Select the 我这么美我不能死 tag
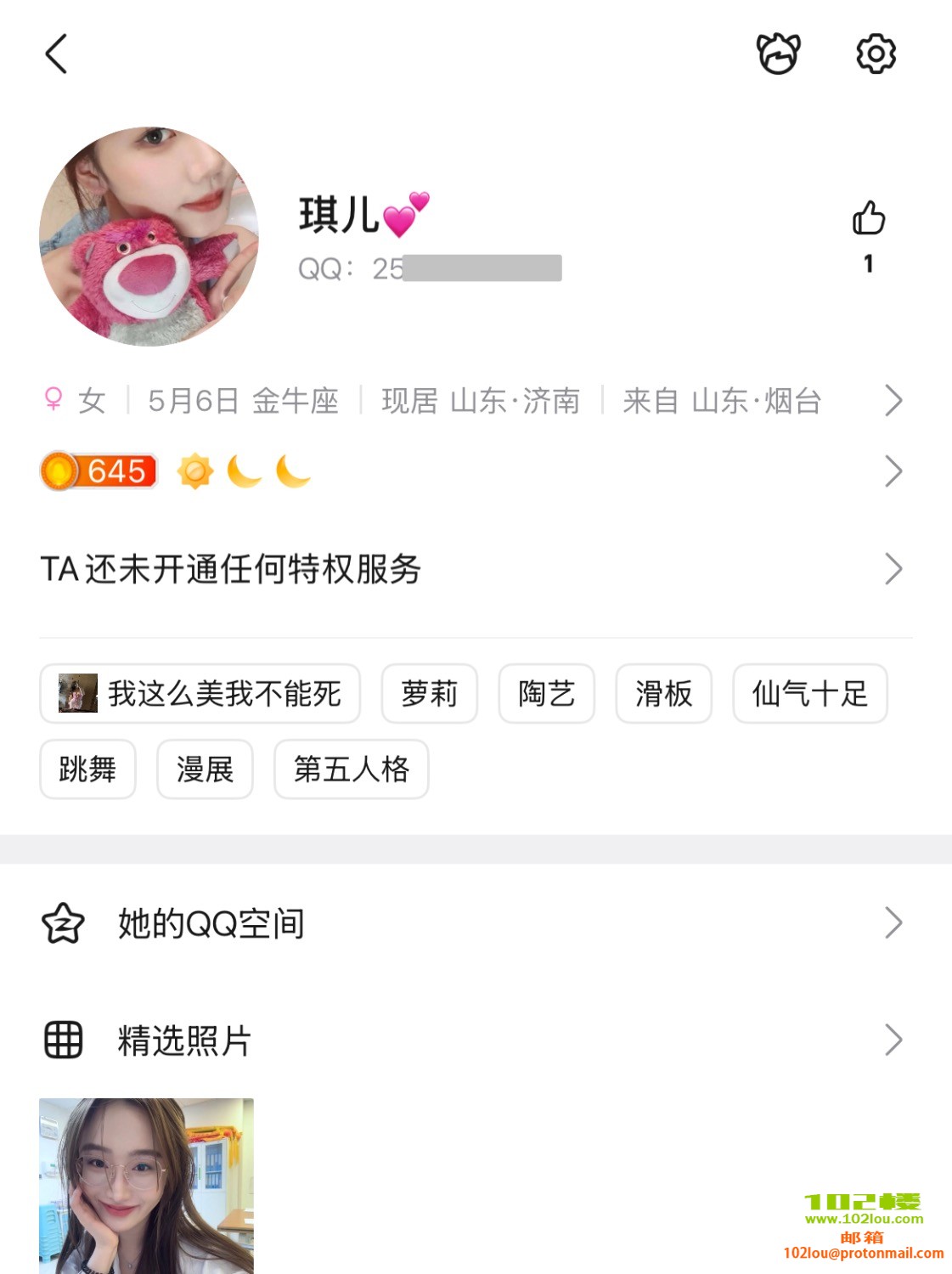The height and width of the screenshot is (1274, 952). (x=200, y=694)
